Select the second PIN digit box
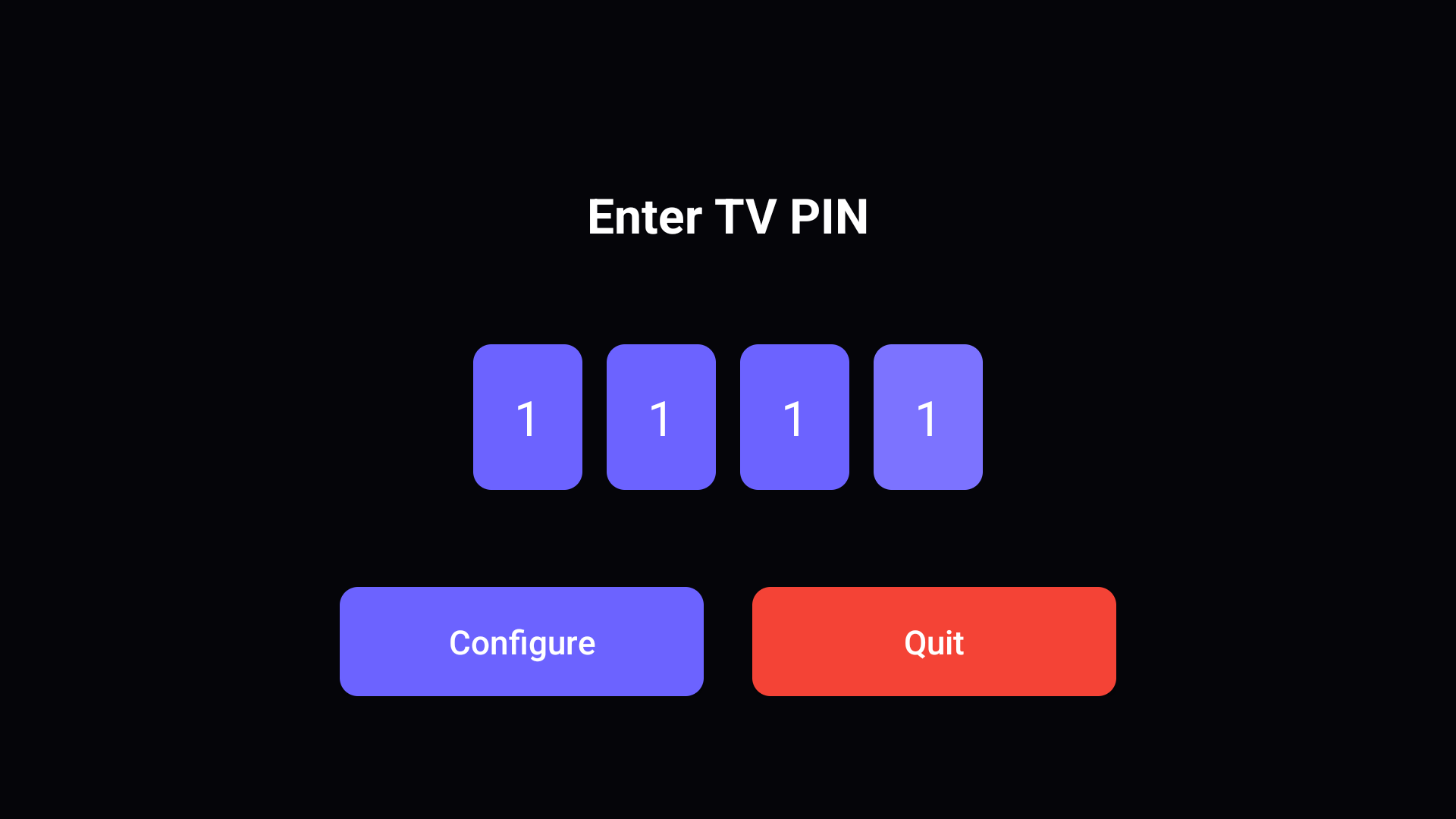This screenshot has width=1456, height=819. click(661, 417)
